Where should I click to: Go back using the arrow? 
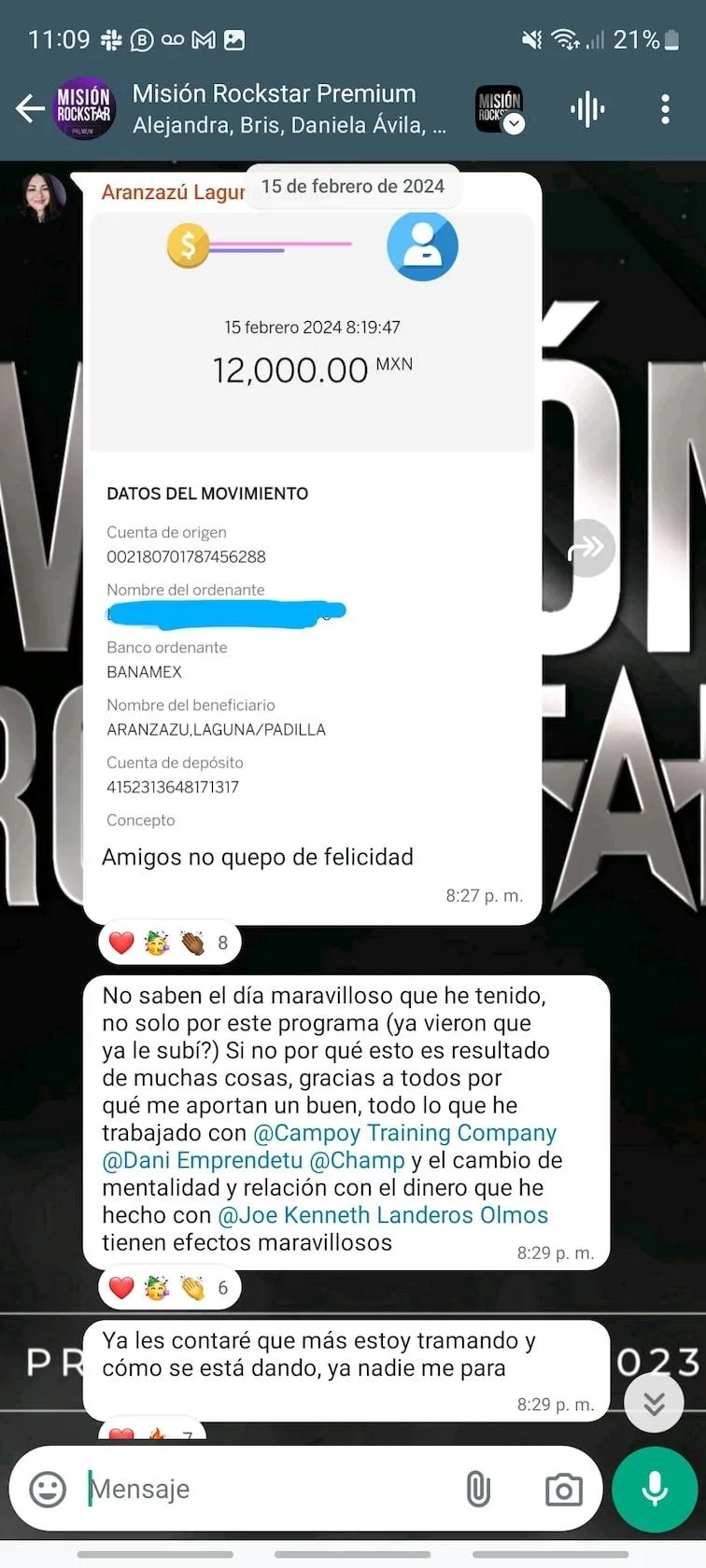[x=30, y=109]
